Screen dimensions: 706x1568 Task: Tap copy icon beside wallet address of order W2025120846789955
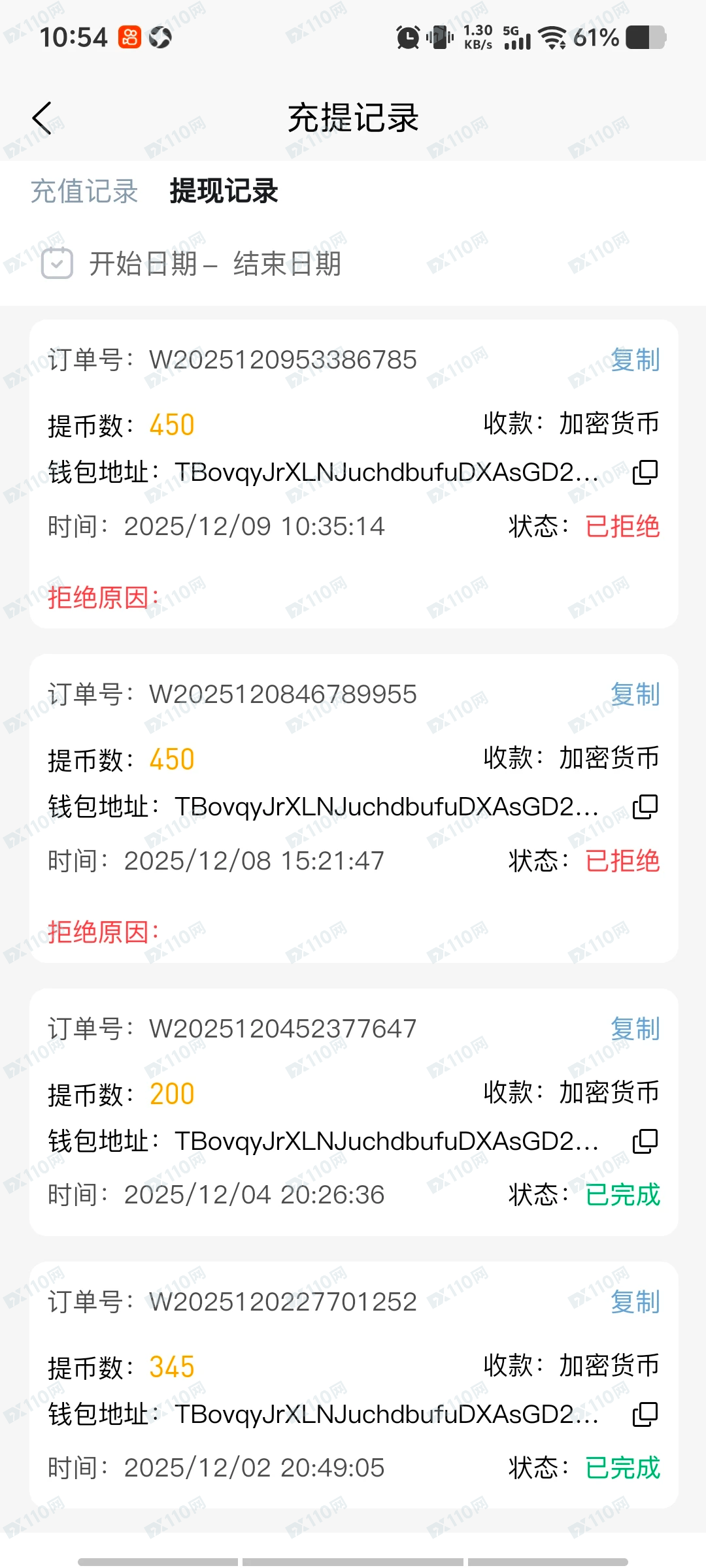tap(644, 807)
